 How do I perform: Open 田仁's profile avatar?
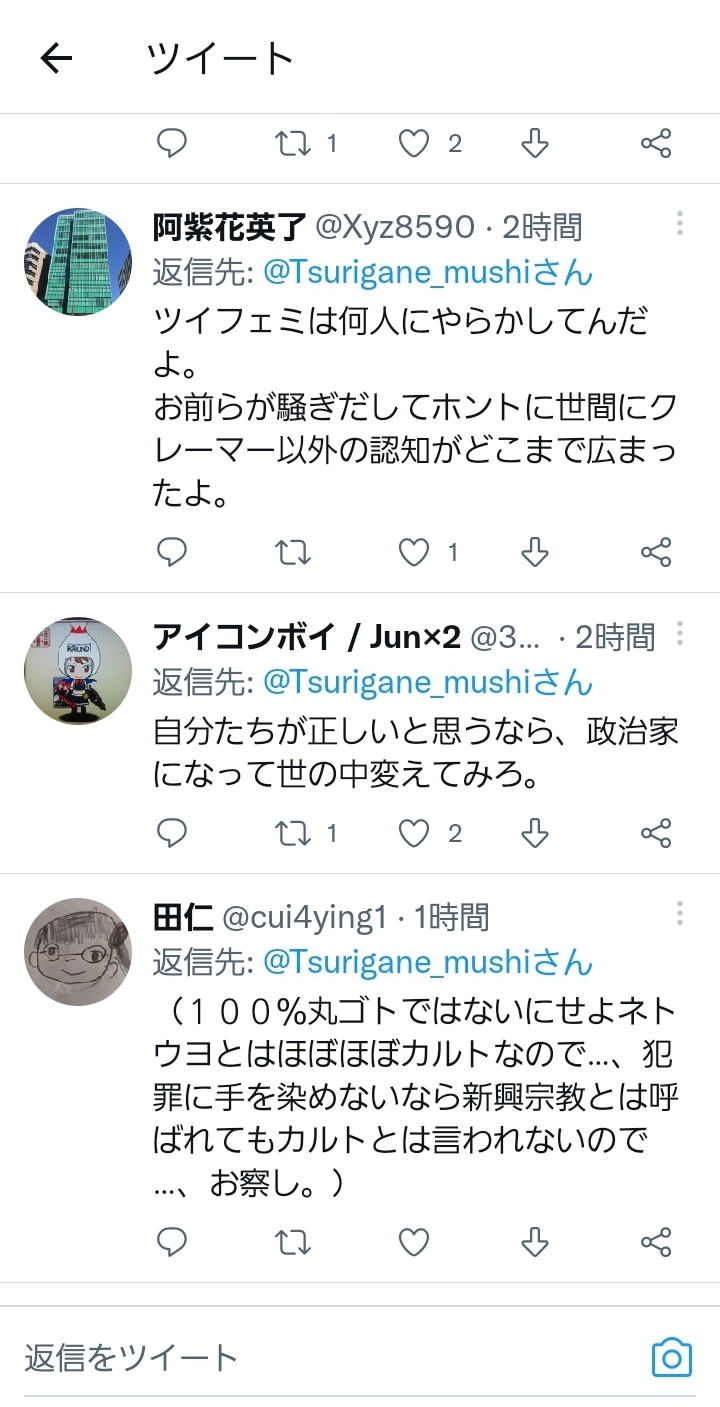[78, 952]
